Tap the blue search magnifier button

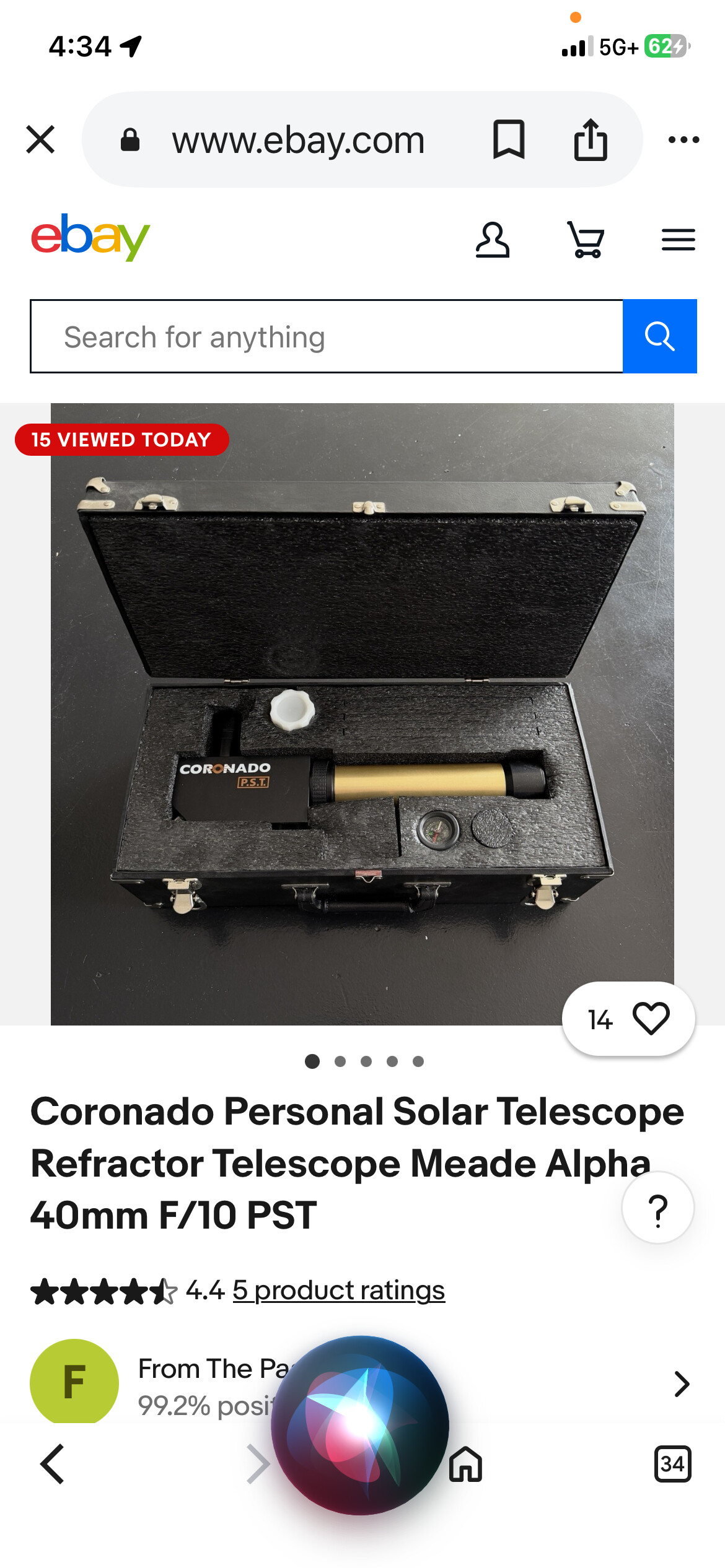[x=659, y=337]
